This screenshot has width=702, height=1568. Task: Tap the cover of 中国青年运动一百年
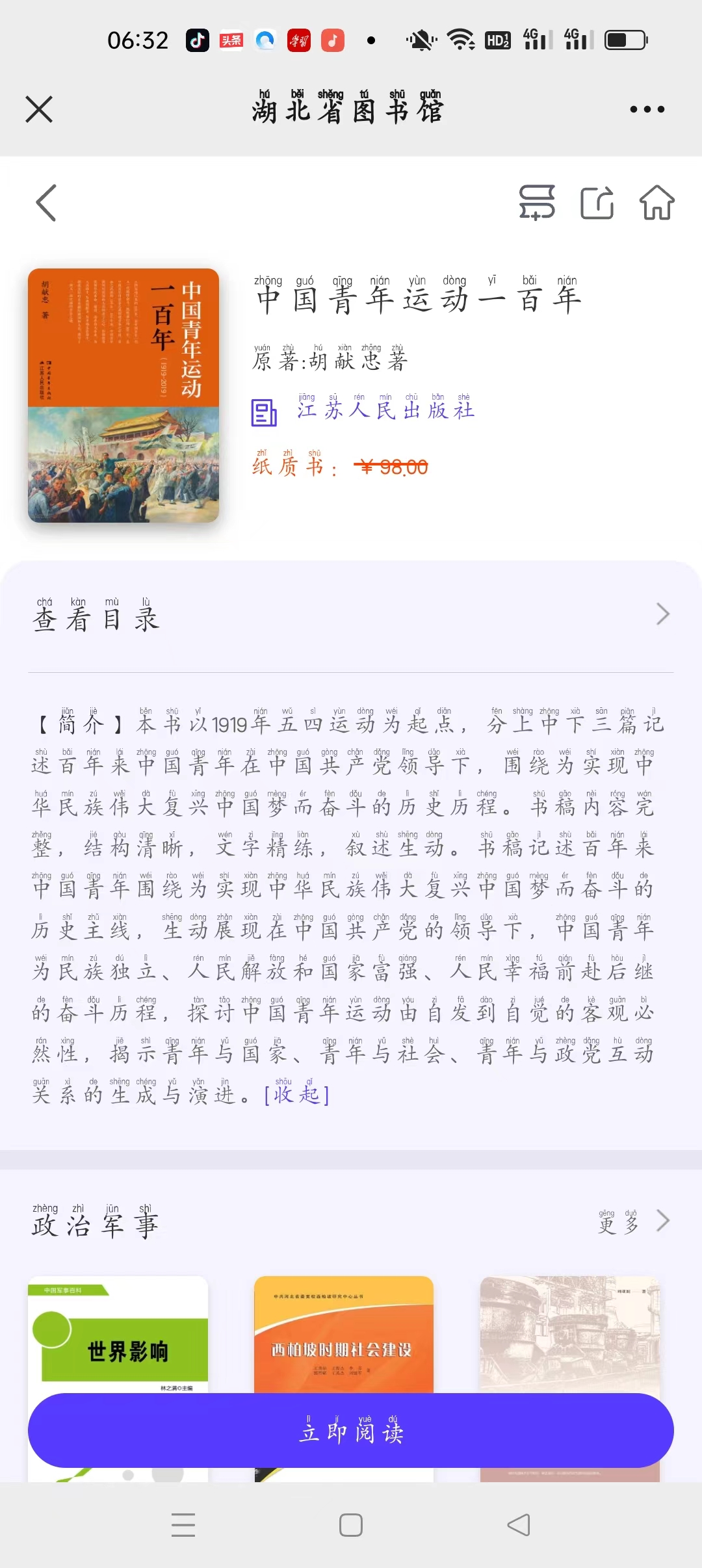click(x=123, y=395)
